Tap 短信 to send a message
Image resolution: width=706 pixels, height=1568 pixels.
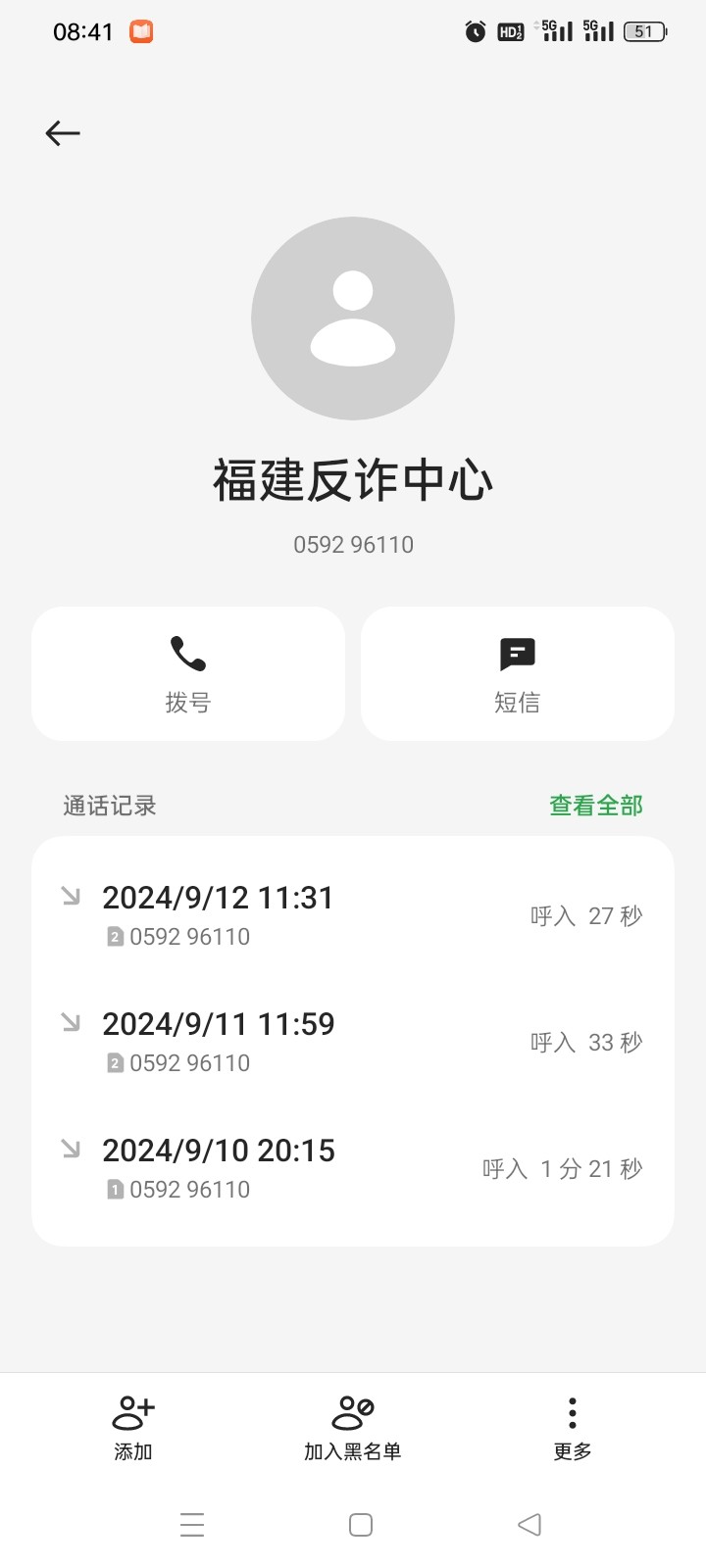click(x=518, y=673)
